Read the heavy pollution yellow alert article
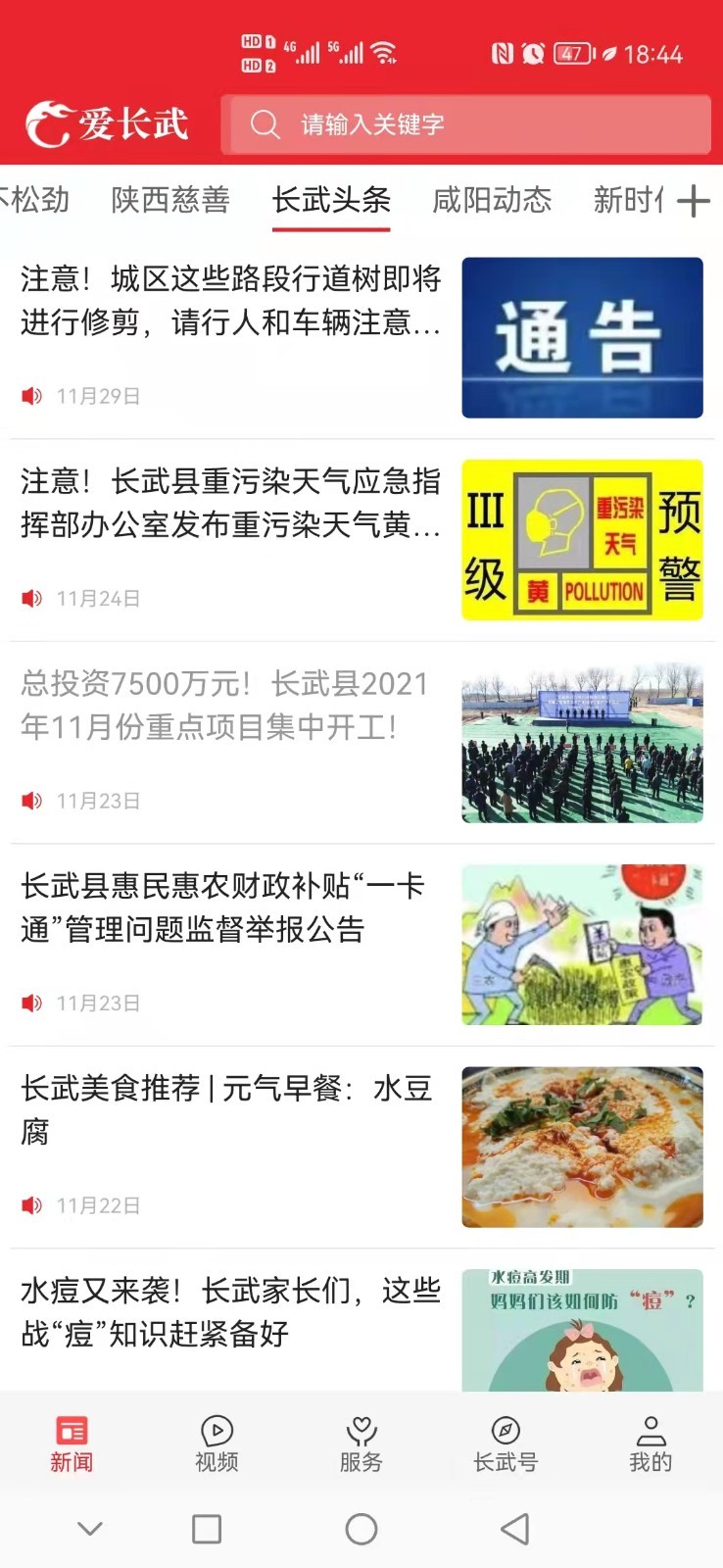Image resolution: width=723 pixels, height=1568 pixels. coord(231,503)
